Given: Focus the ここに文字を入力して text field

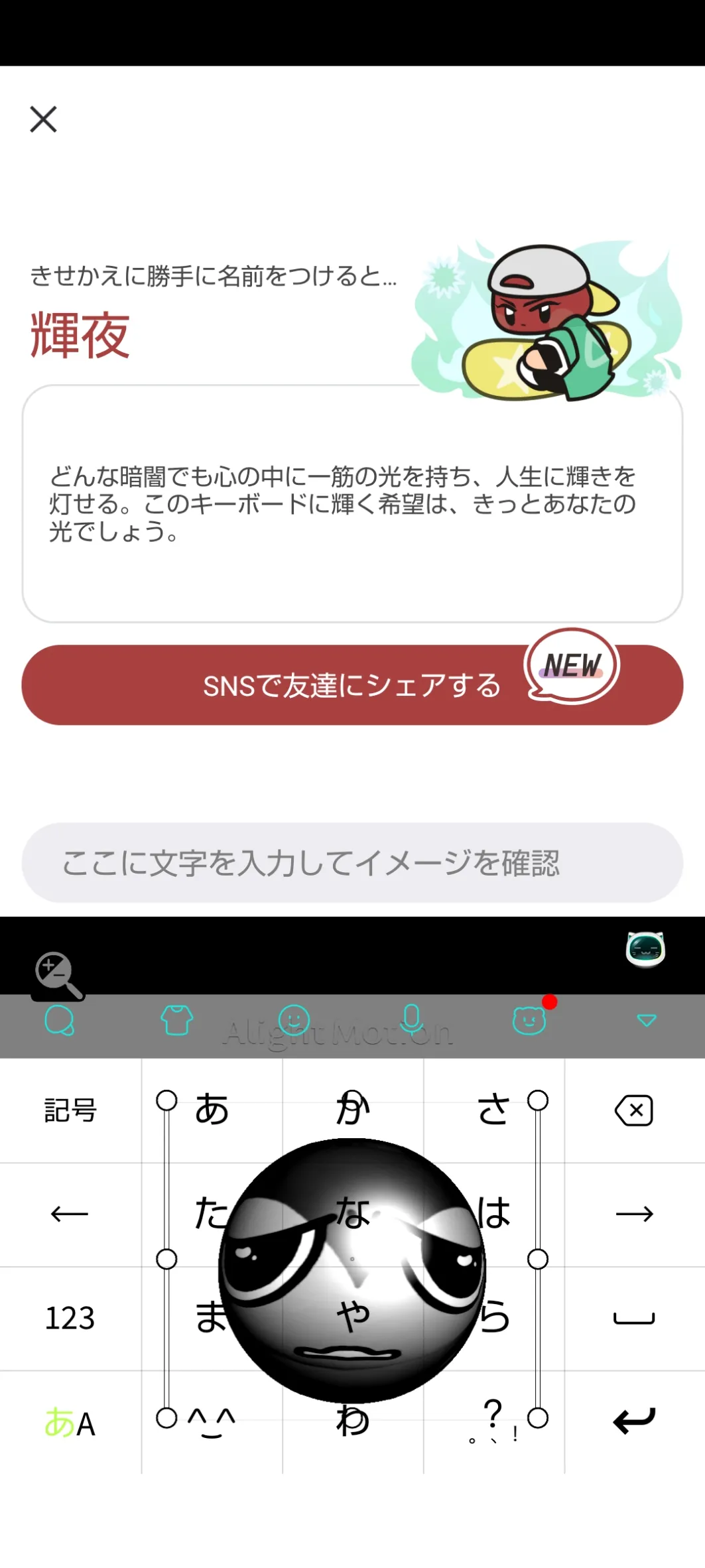Looking at the screenshot, I should pos(352,862).
